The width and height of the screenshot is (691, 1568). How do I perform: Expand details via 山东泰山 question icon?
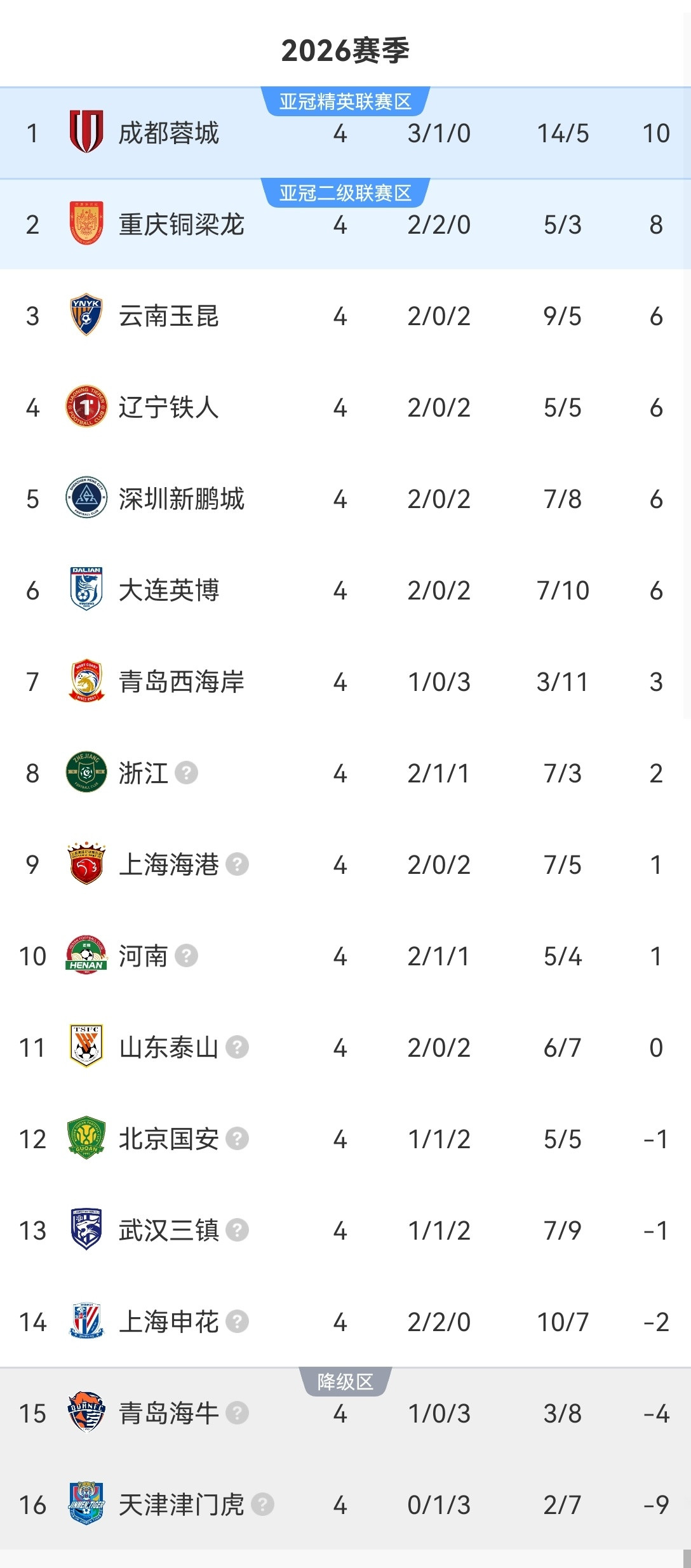coord(238,1049)
